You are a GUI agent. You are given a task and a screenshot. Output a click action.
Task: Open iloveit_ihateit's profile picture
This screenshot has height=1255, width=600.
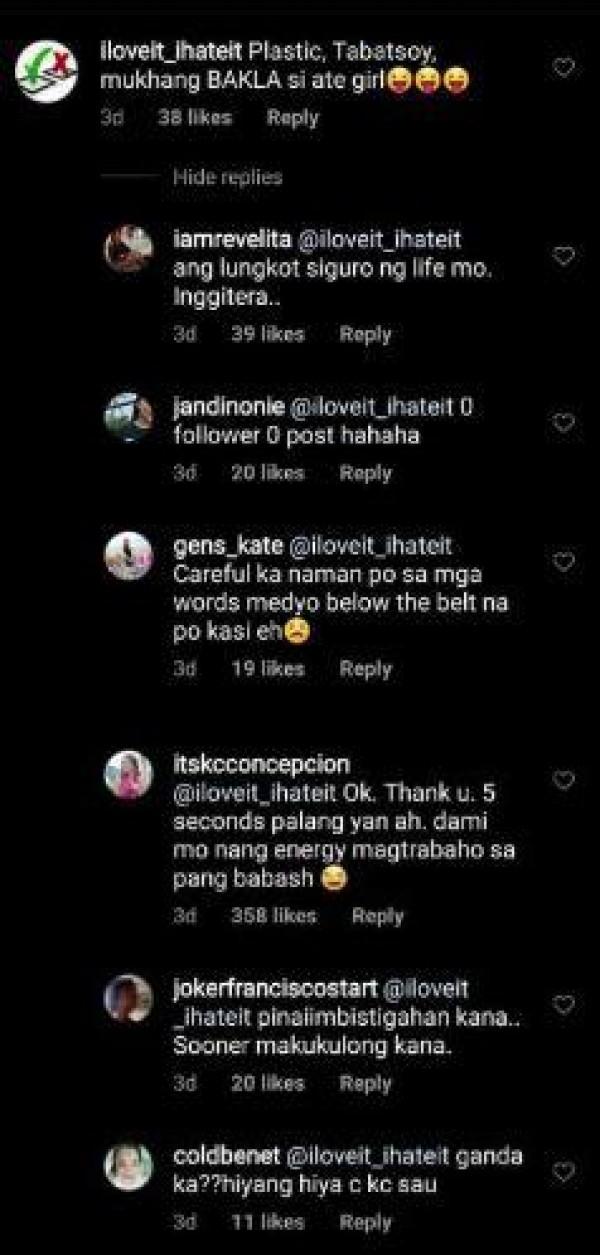47,72
